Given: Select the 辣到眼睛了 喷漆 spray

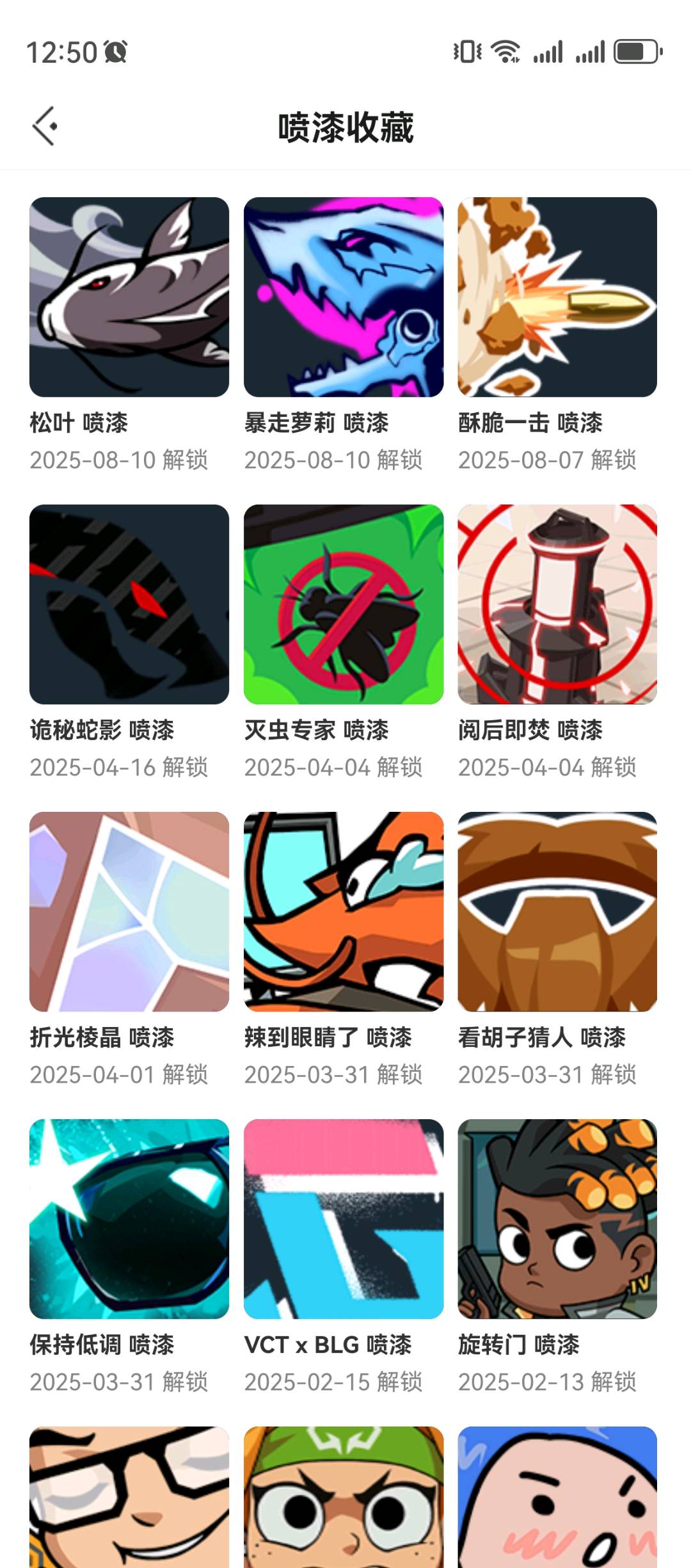Looking at the screenshot, I should click(344, 912).
